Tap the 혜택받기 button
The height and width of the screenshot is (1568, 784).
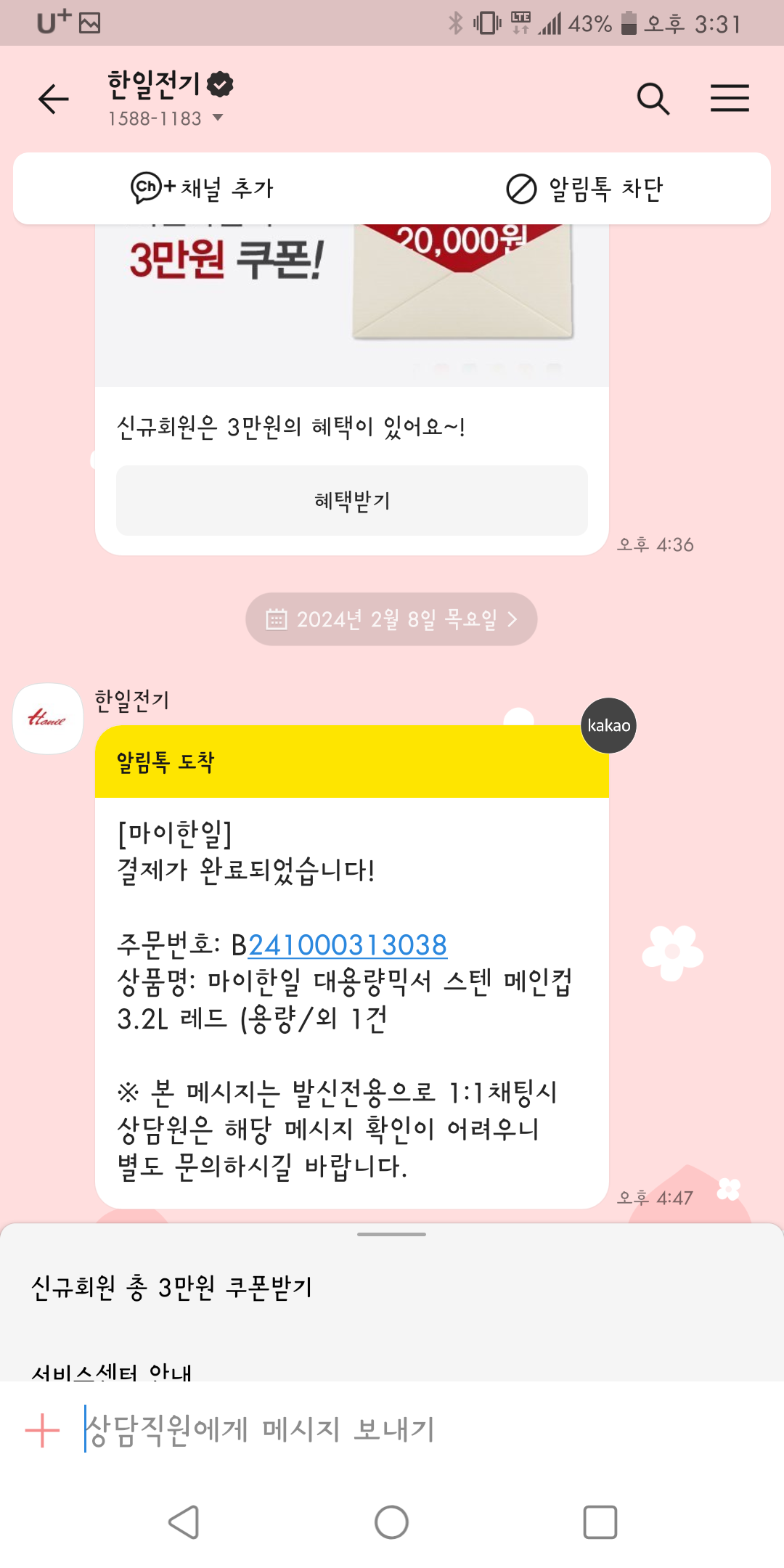pyautogui.click(x=352, y=500)
